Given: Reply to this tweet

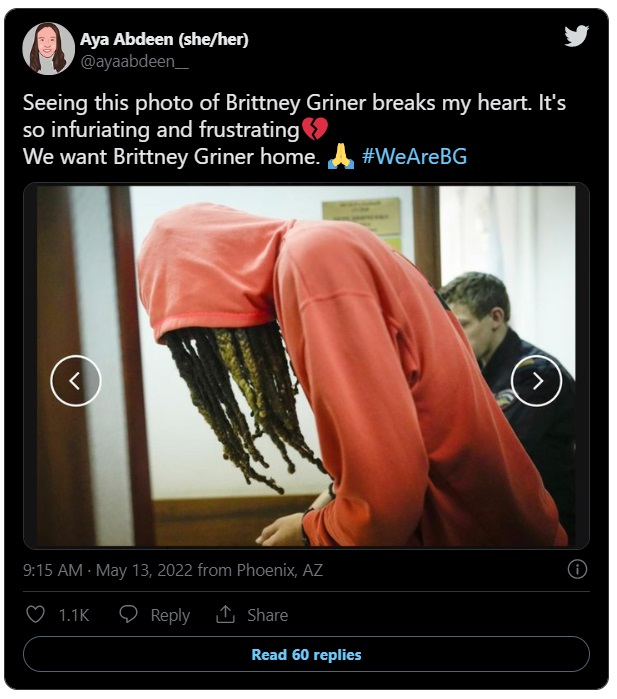Looking at the screenshot, I should (x=155, y=615).
